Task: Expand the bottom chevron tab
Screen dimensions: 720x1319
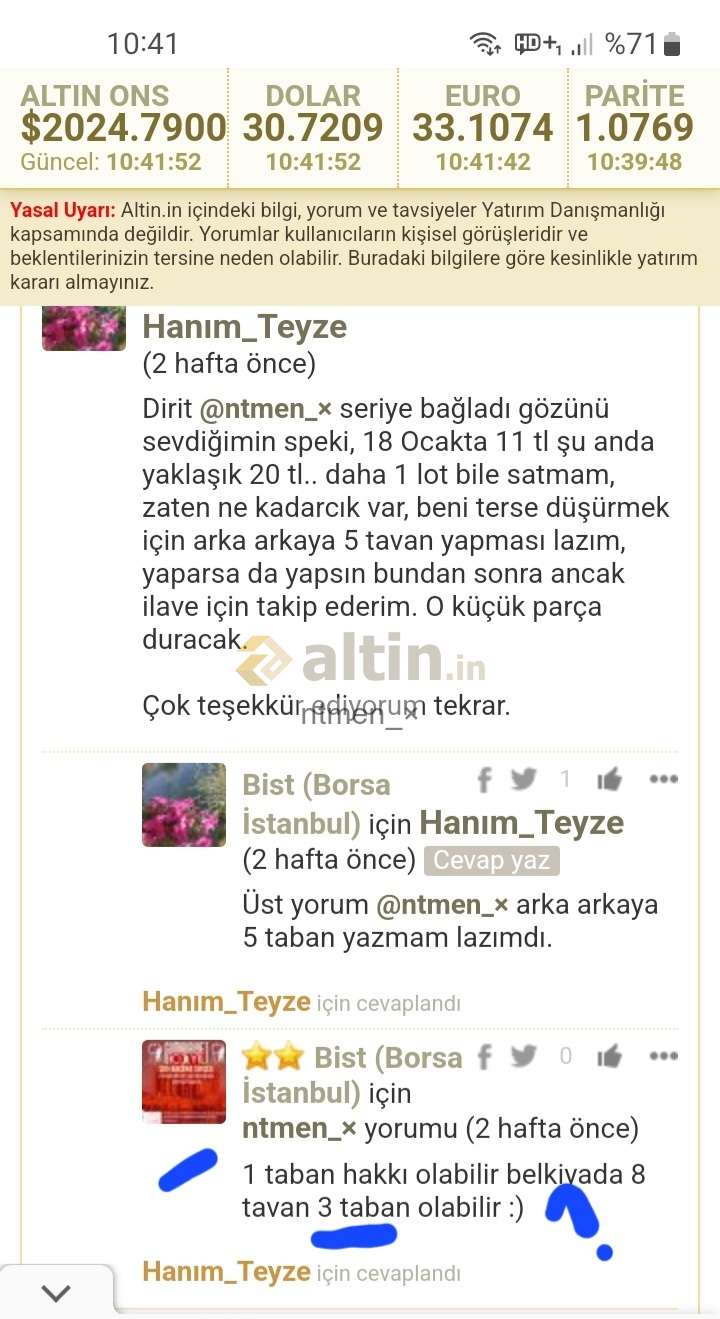Action: tap(56, 1292)
